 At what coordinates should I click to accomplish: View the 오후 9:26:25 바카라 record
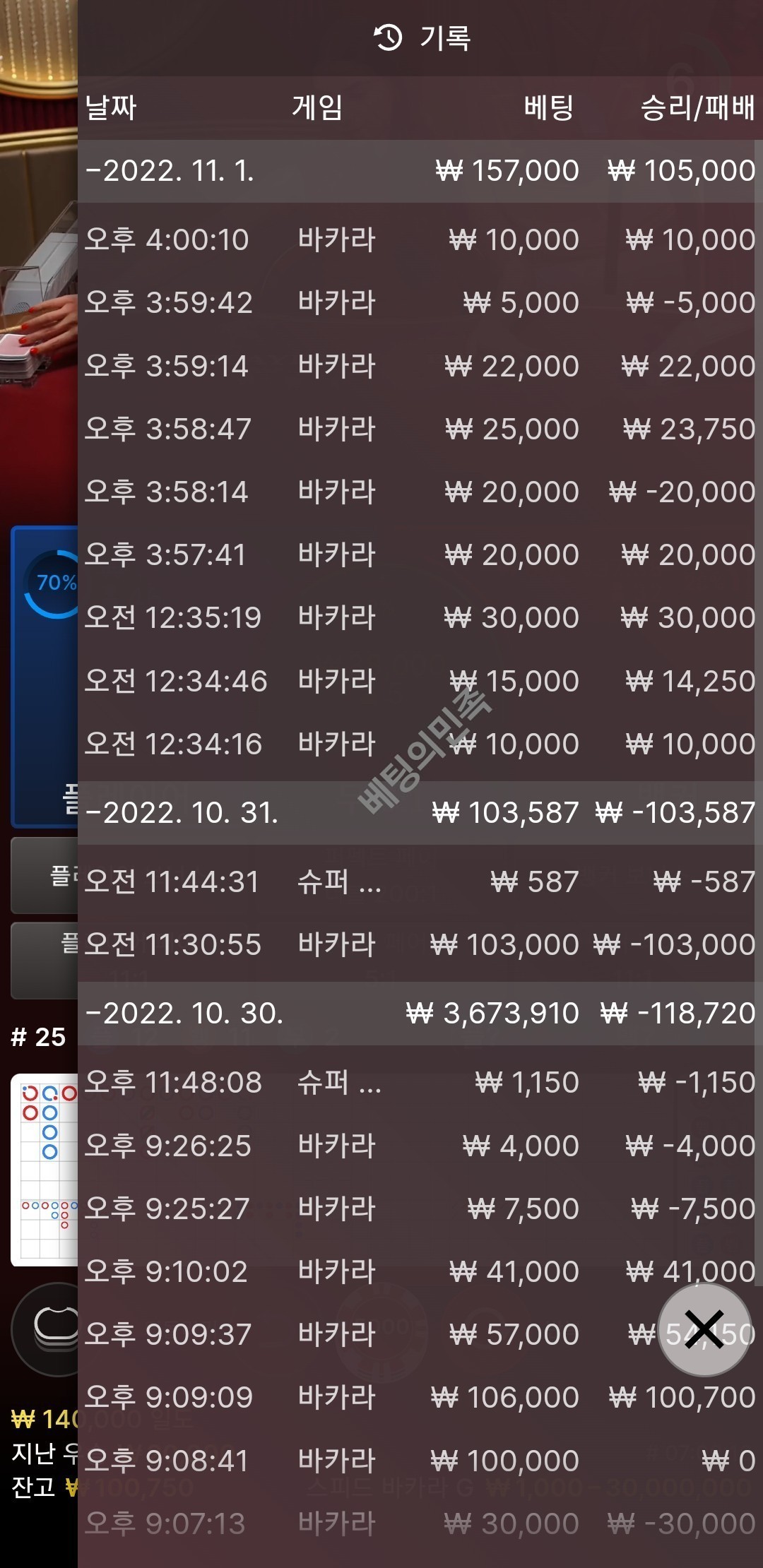point(420,1146)
